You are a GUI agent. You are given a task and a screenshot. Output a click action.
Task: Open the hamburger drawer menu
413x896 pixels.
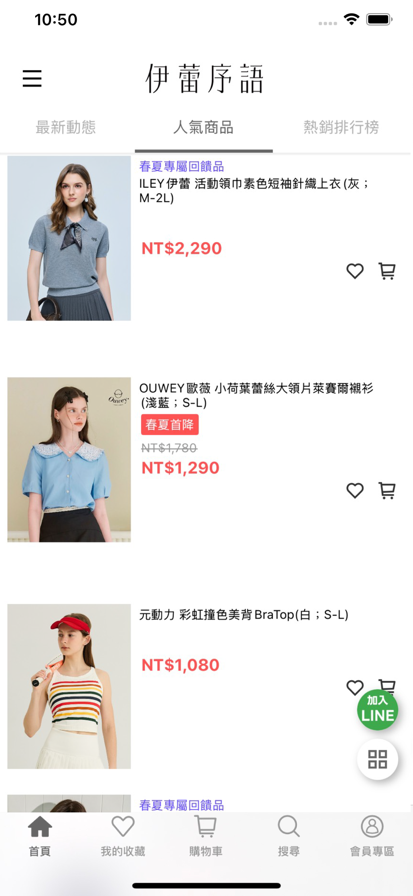point(32,78)
